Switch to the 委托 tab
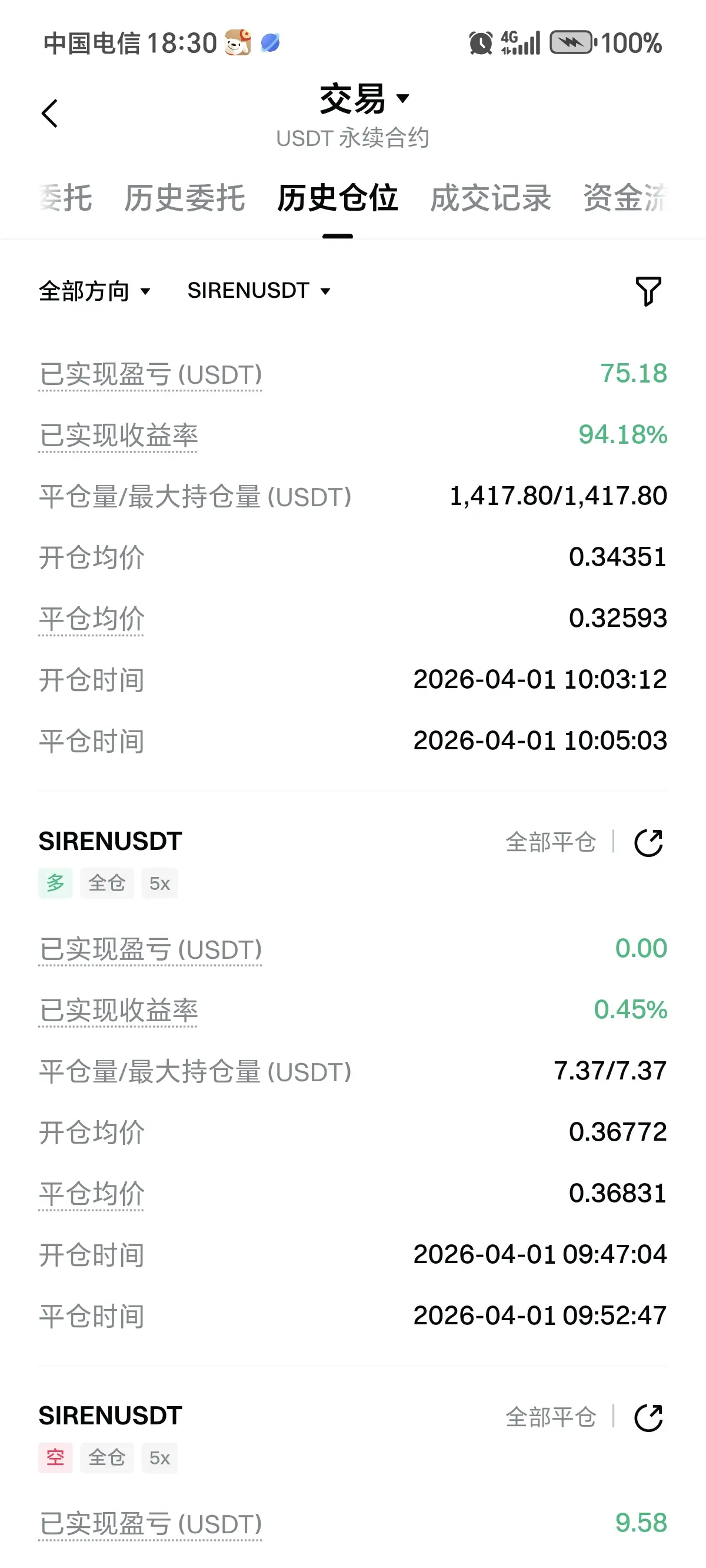The image size is (706, 1568). tap(66, 198)
